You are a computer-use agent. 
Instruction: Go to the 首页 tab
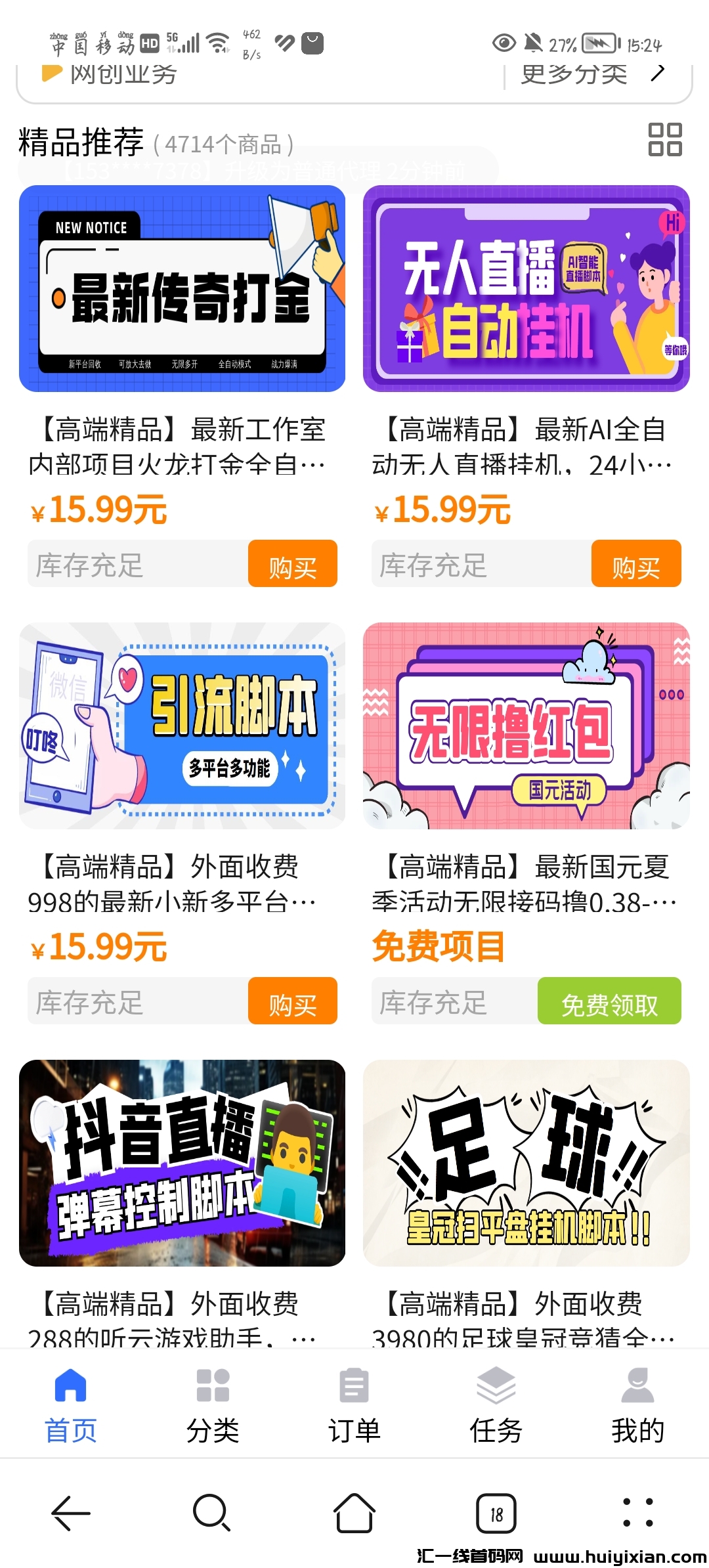(71, 1406)
